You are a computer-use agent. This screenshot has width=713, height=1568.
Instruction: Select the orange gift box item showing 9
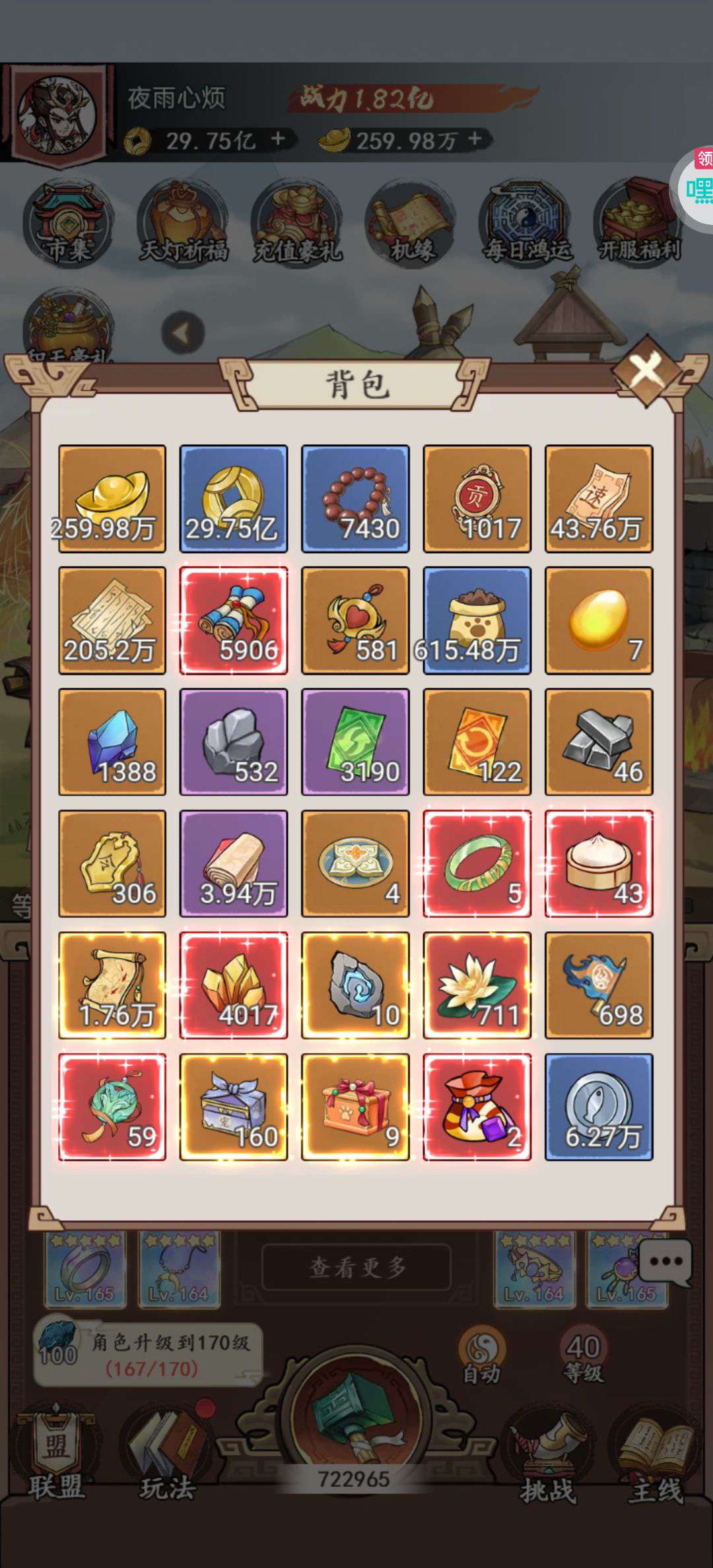355,1107
